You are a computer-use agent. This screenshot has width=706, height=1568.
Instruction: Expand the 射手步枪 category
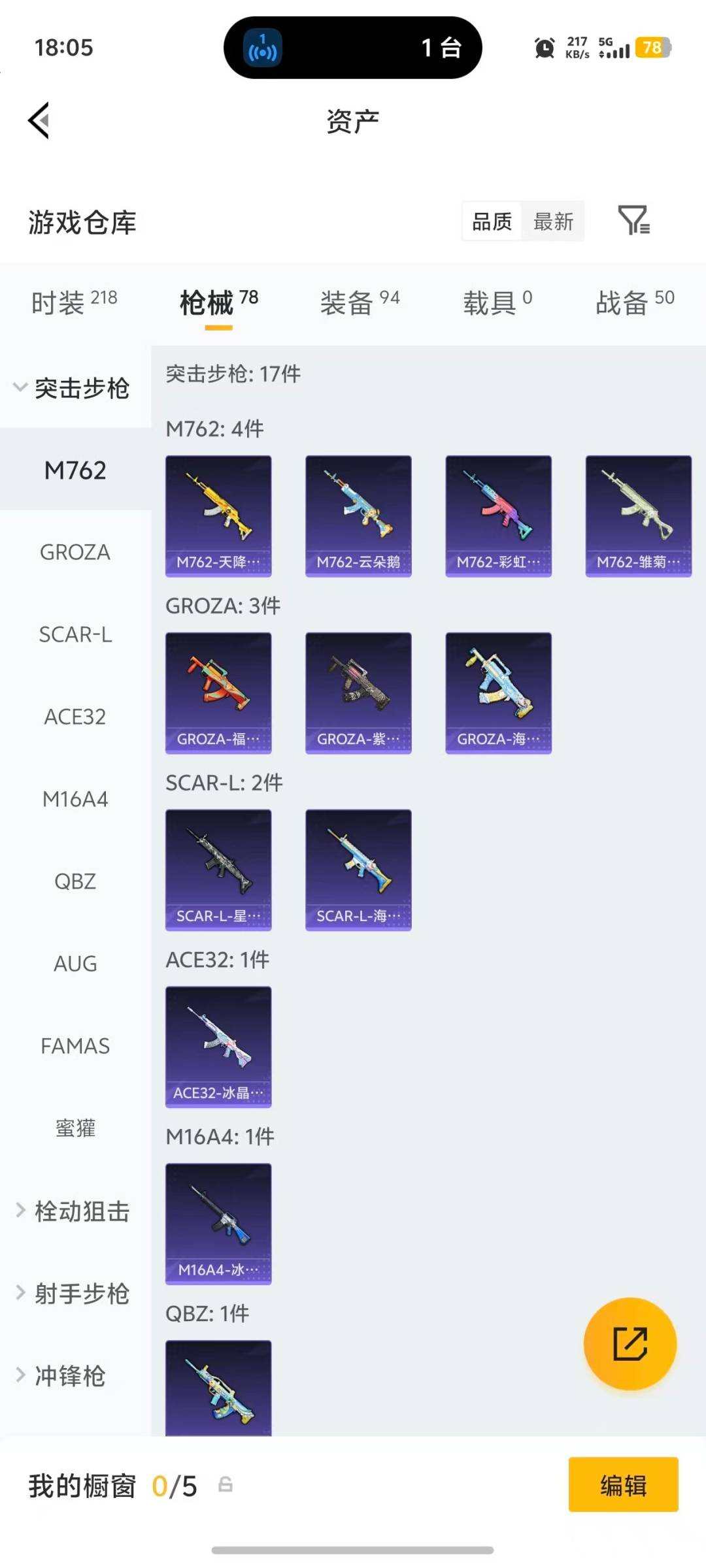[x=72, y=1293]
